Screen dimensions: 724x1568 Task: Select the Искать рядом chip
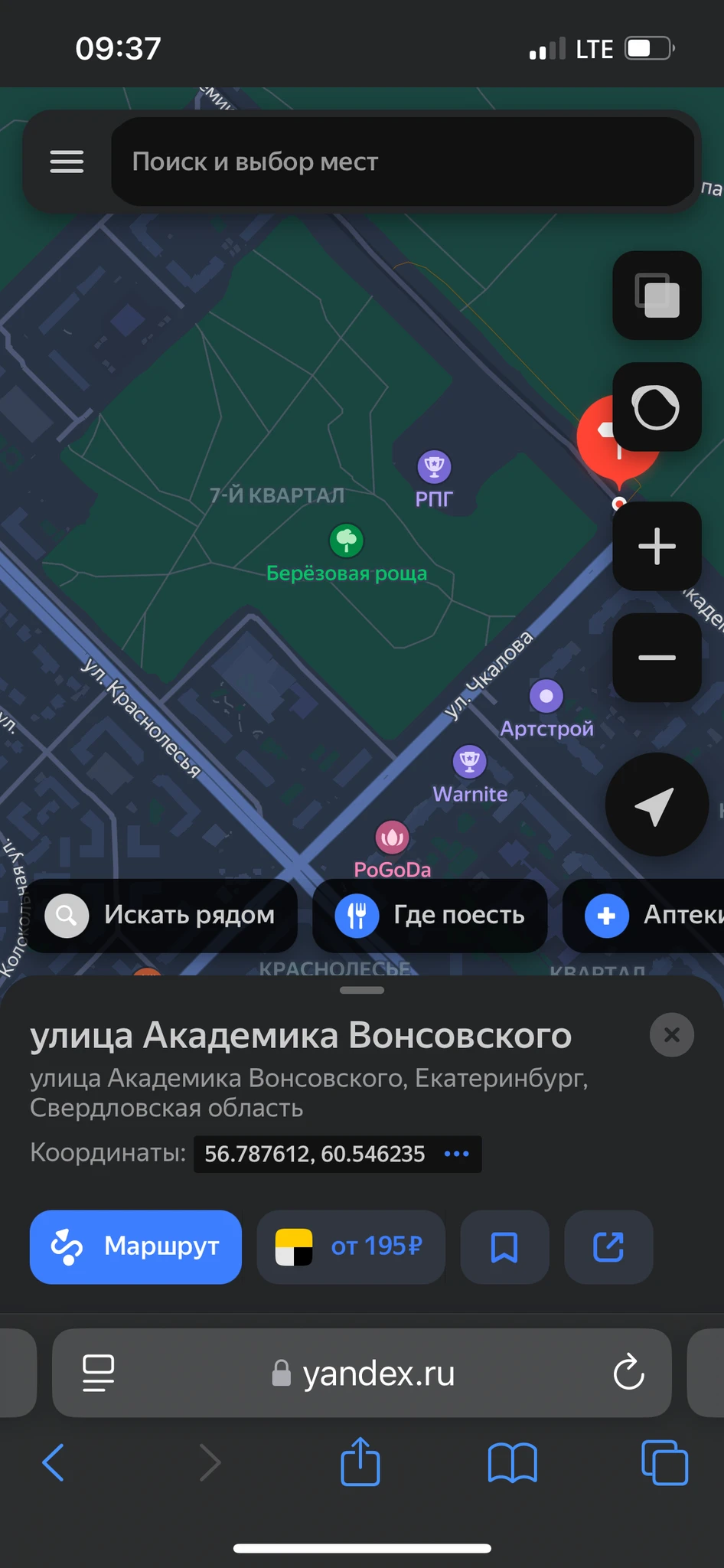[162, 916]
